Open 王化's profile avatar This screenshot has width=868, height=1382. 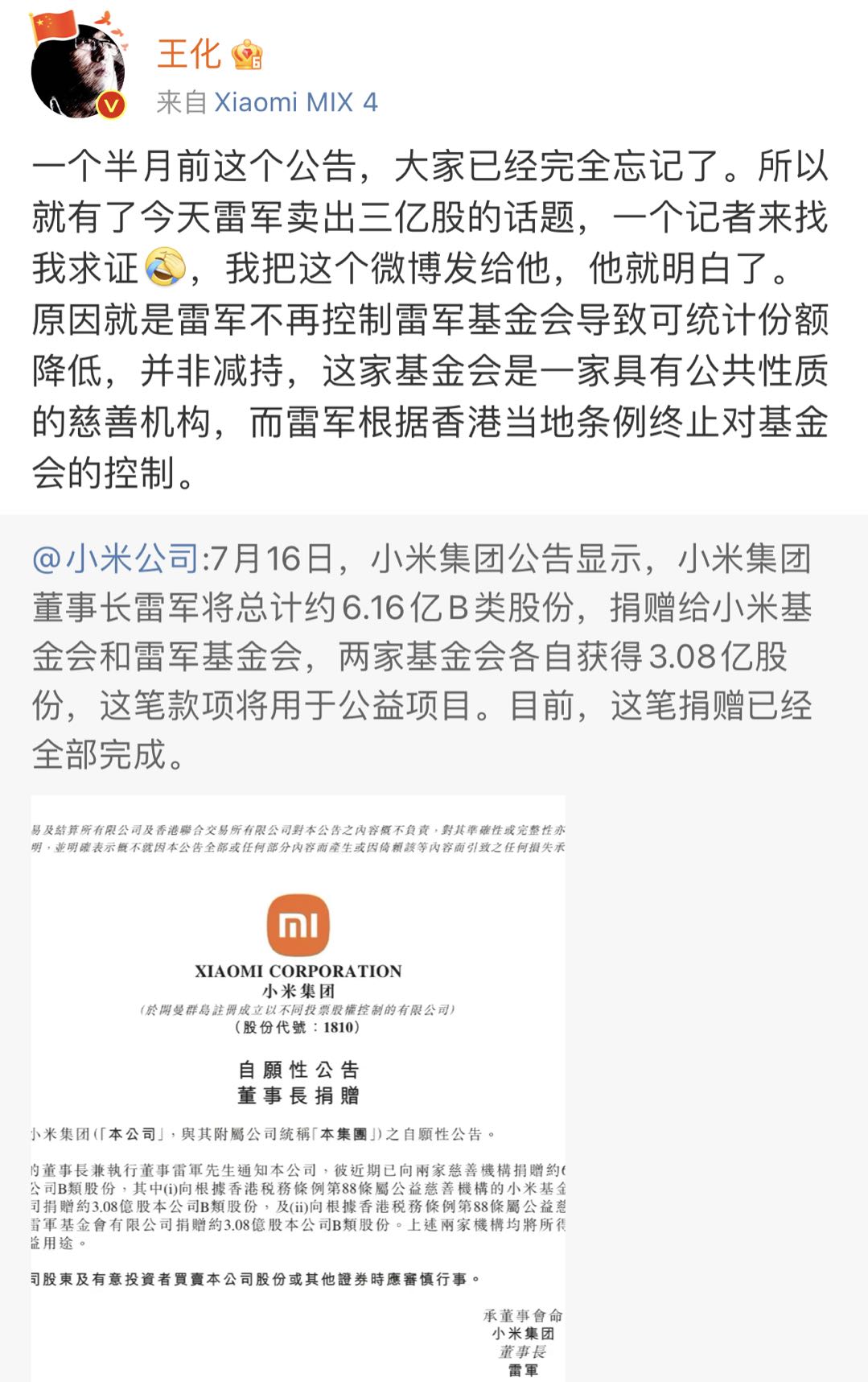(78, 70)
